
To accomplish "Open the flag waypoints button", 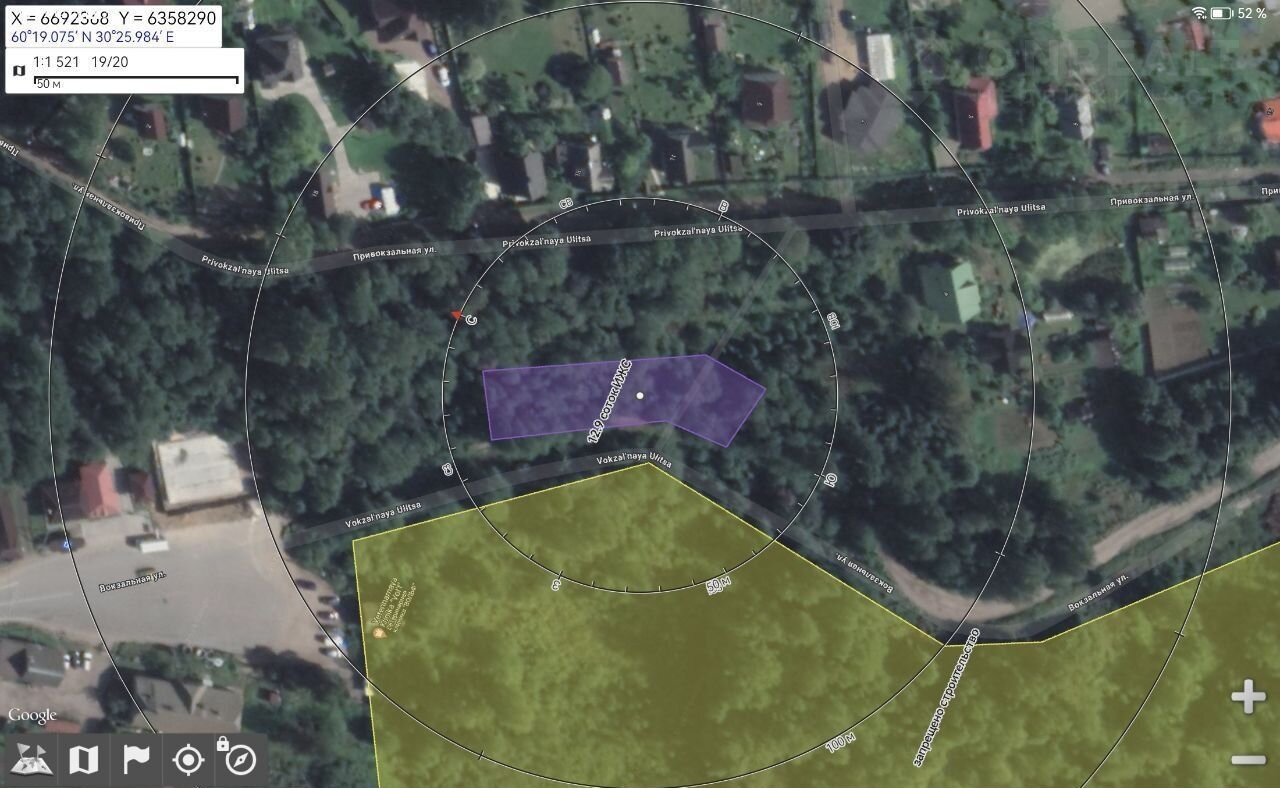I will 136,761.
